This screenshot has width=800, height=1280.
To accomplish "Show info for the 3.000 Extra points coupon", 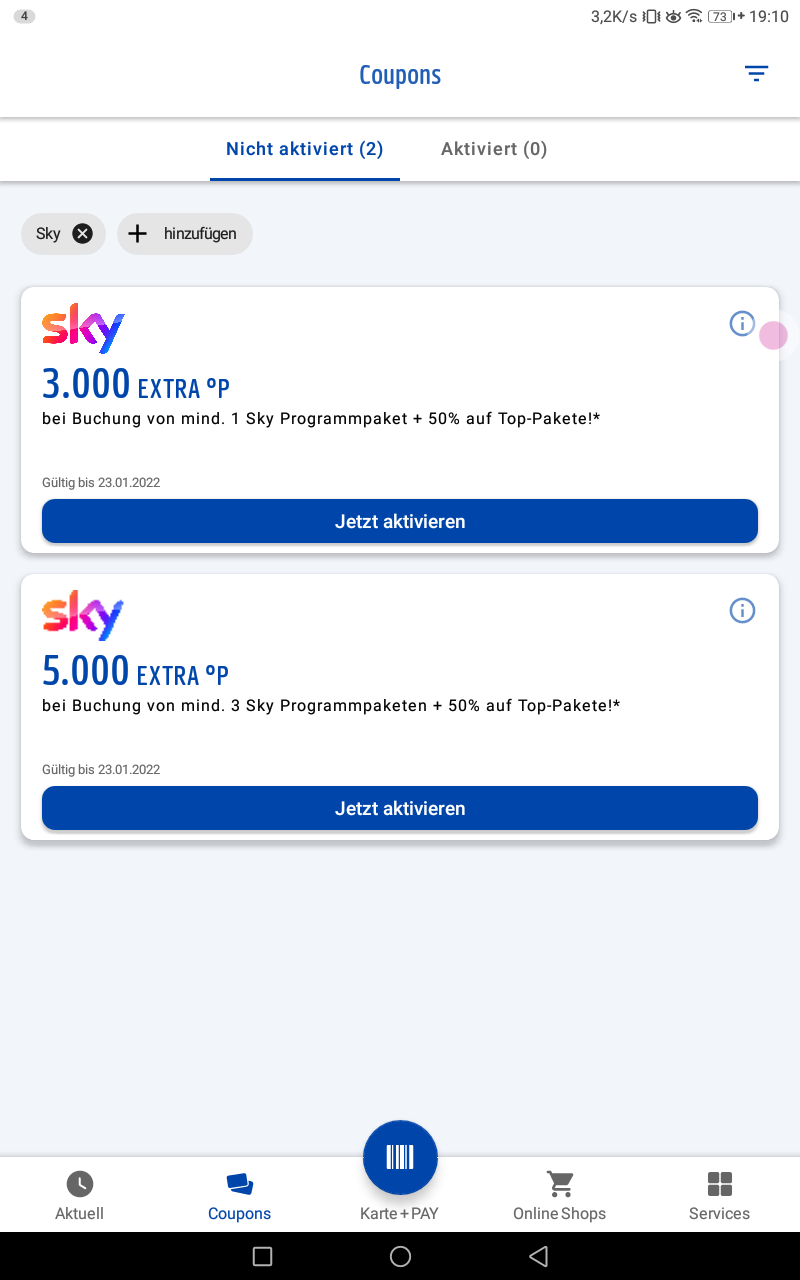I will [742, 323].
